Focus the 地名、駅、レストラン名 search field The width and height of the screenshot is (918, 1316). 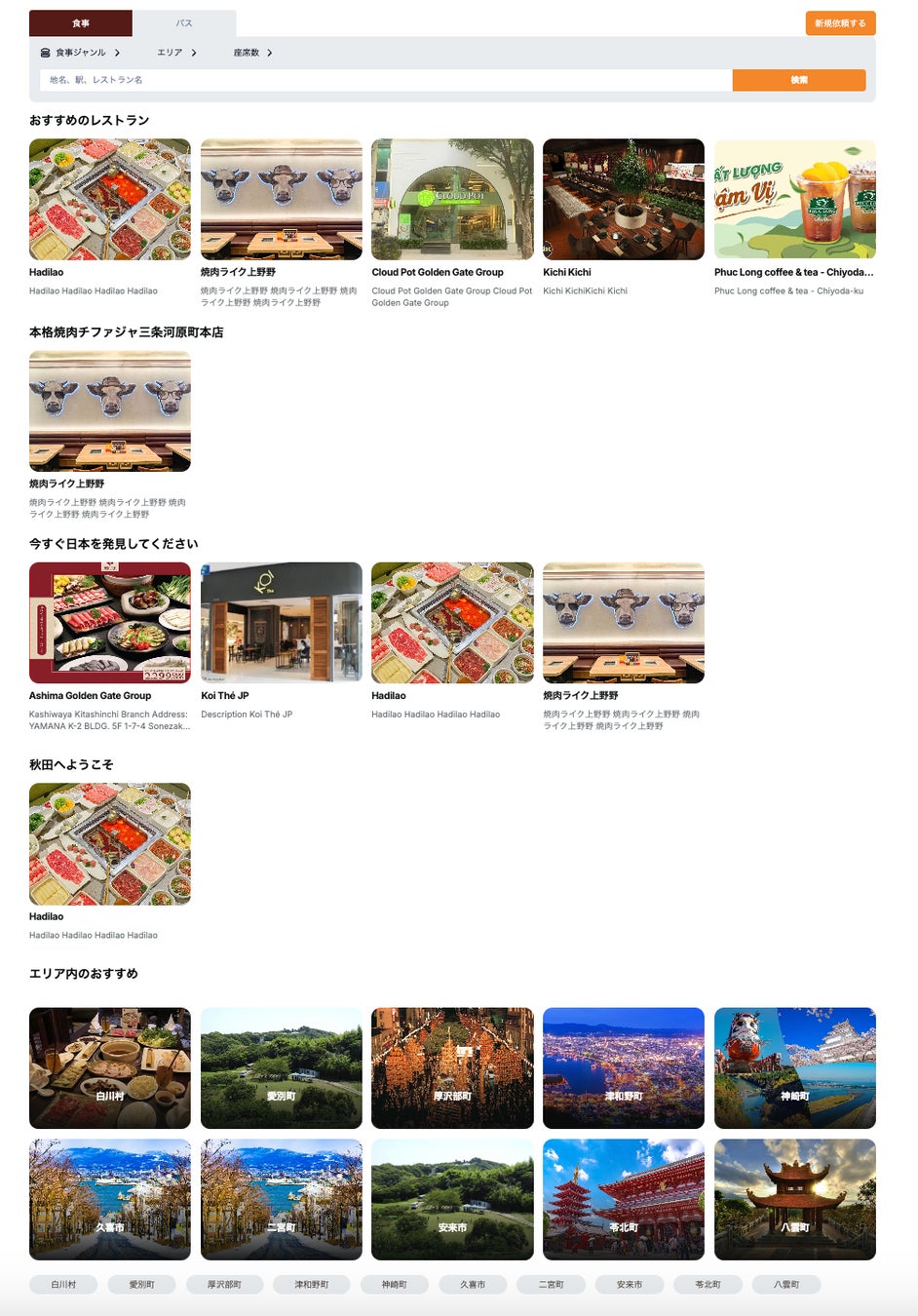(x=385, y=80)
